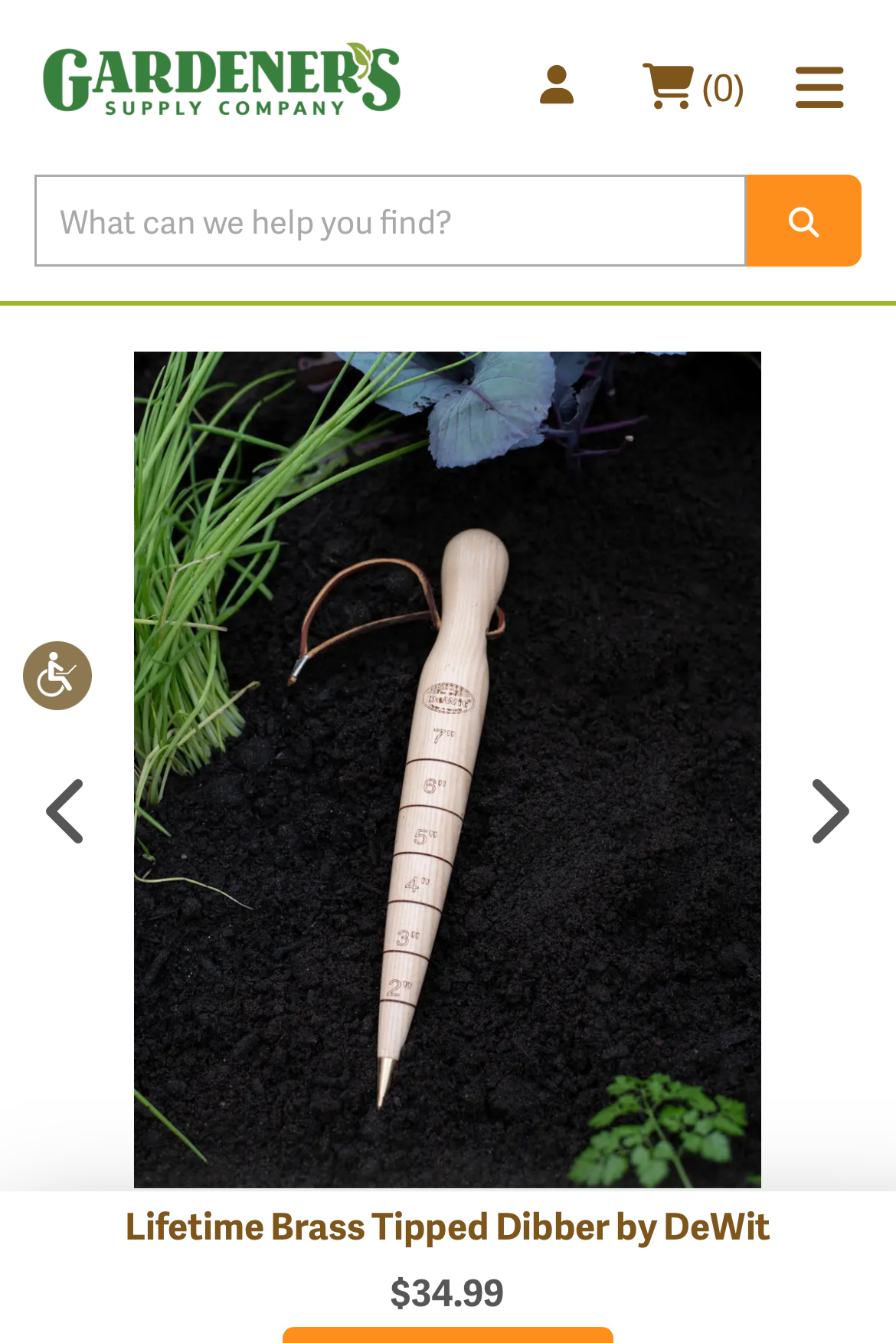Screen dimensions: 896x1343
Task: Show the previous product image
Action: [x=65, y=811]
